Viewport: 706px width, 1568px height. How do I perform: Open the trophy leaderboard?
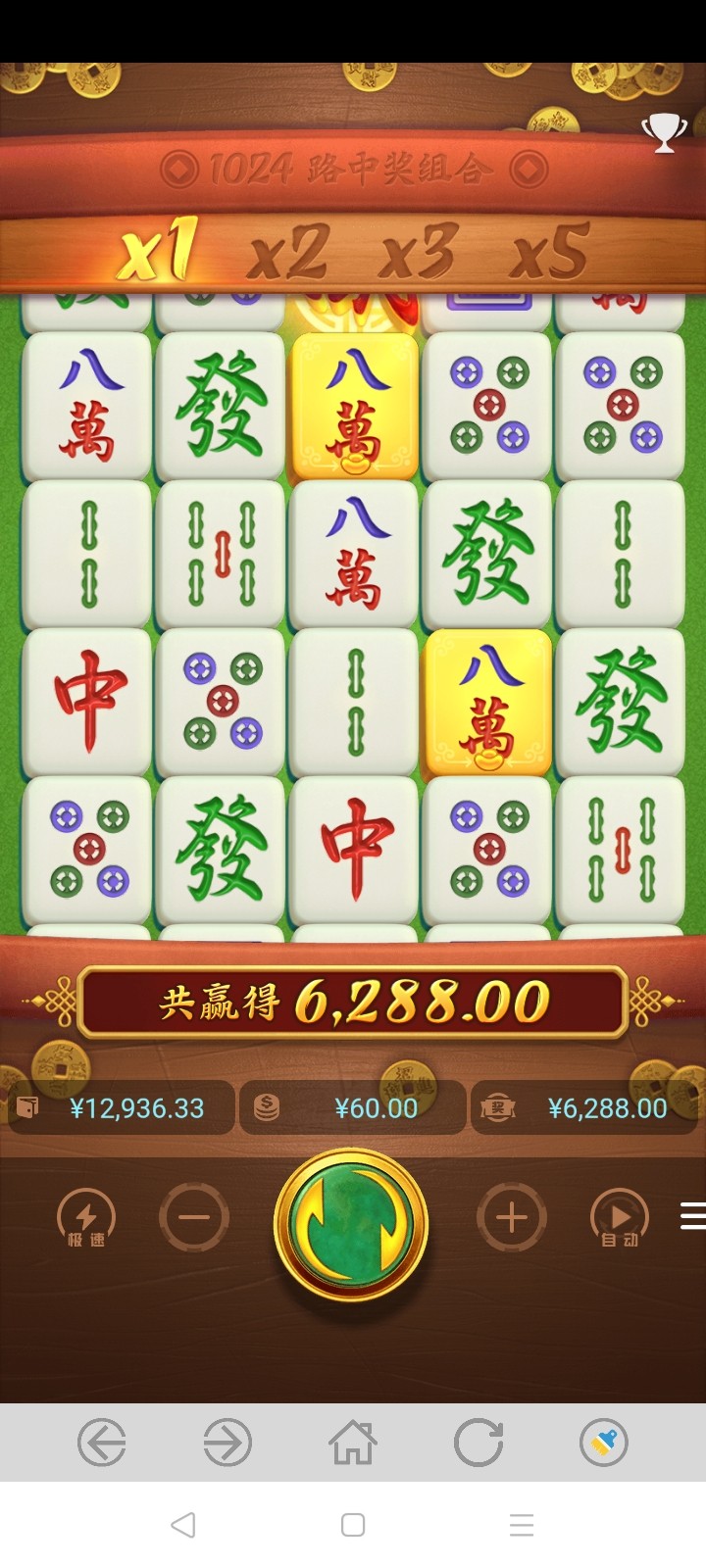click(x=664, y=132)
